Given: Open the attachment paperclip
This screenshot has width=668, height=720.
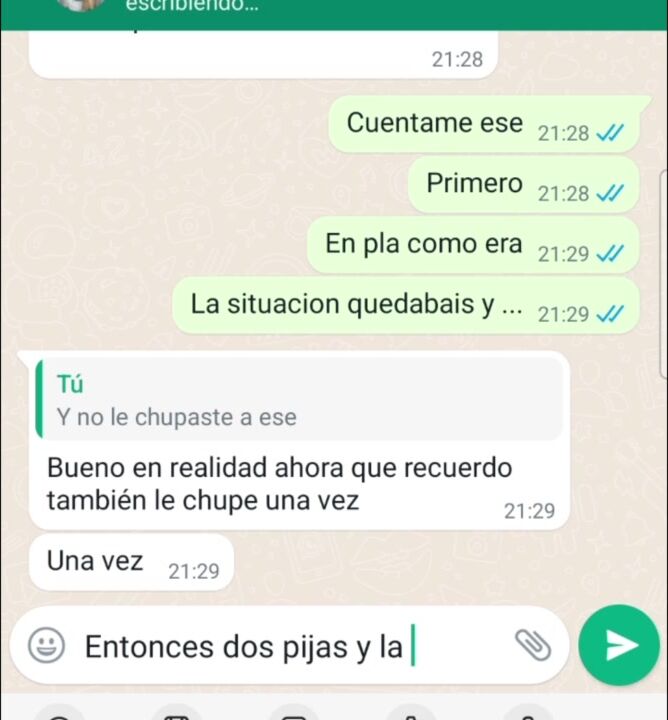Looking at the screenshot, I should tap(534, 645).
